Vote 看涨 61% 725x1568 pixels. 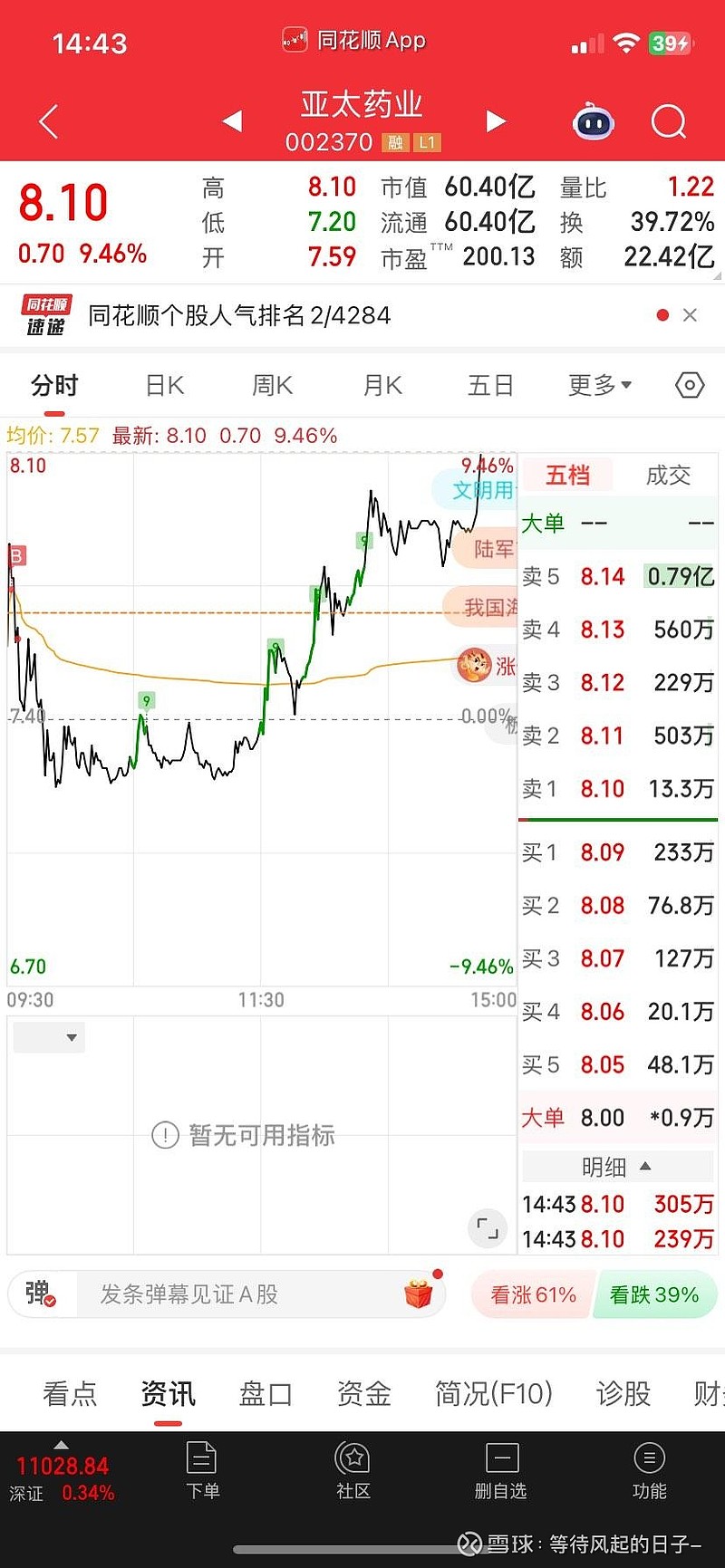[534, 1295]
